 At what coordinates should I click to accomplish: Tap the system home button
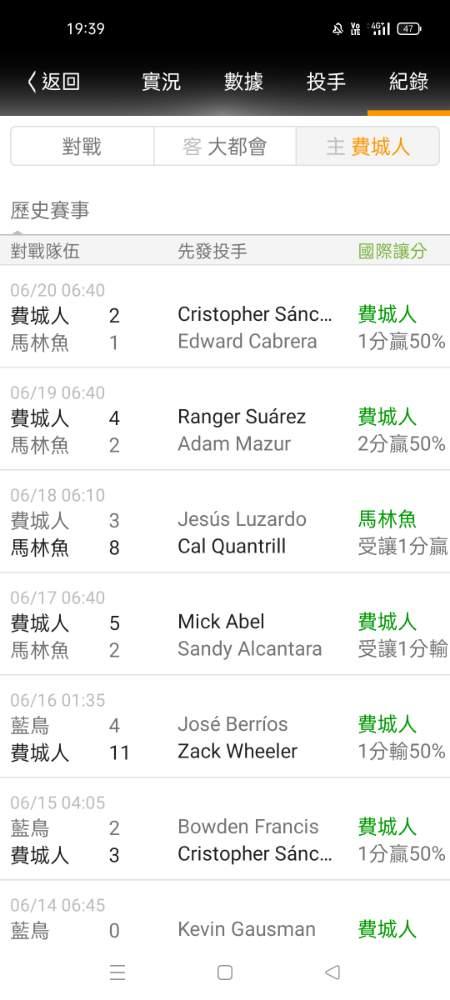point(224,972)
